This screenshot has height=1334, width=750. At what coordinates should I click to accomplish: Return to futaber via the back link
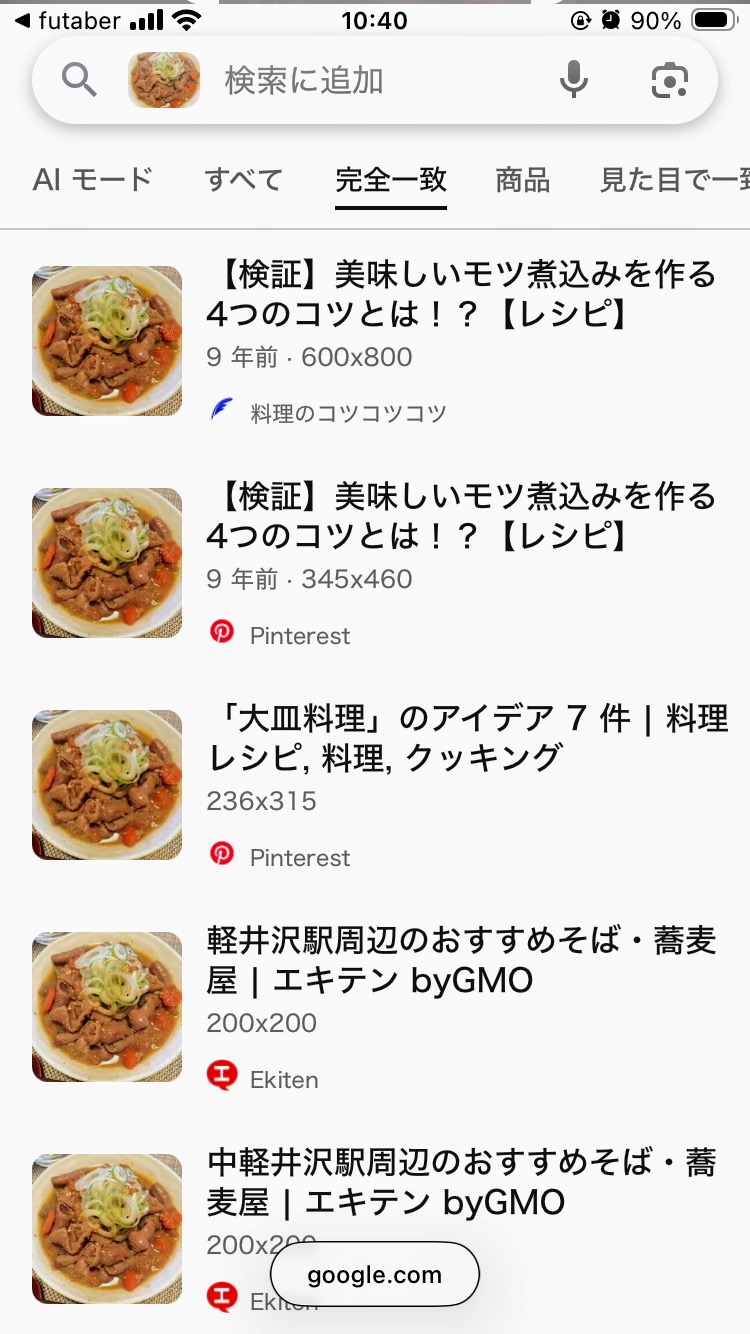pyautogui.click(x=68, y=21)
